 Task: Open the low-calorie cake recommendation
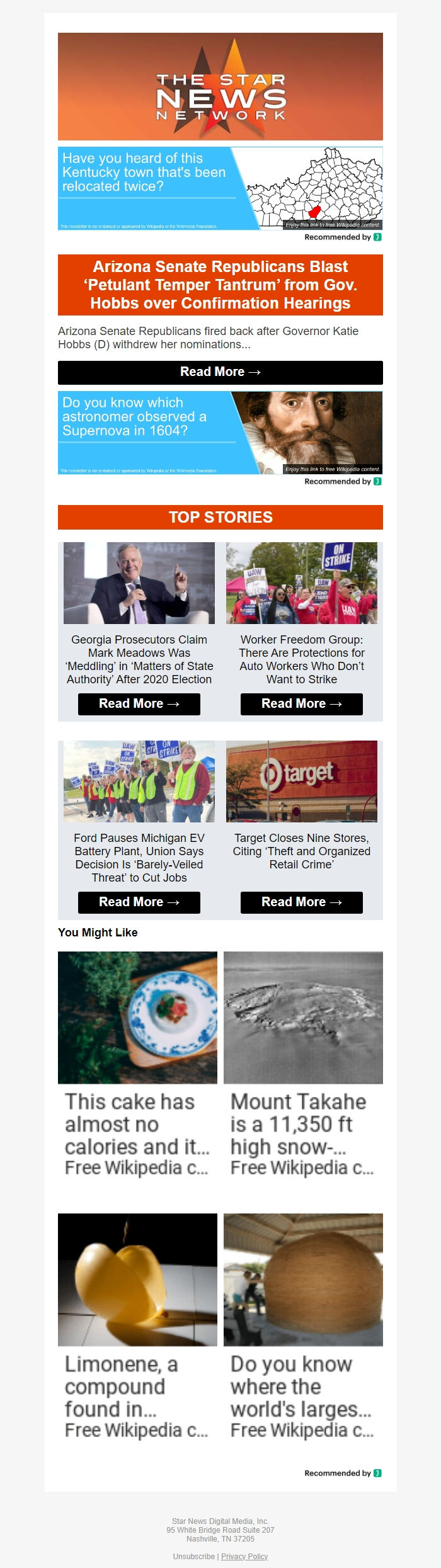[137, 1064]
